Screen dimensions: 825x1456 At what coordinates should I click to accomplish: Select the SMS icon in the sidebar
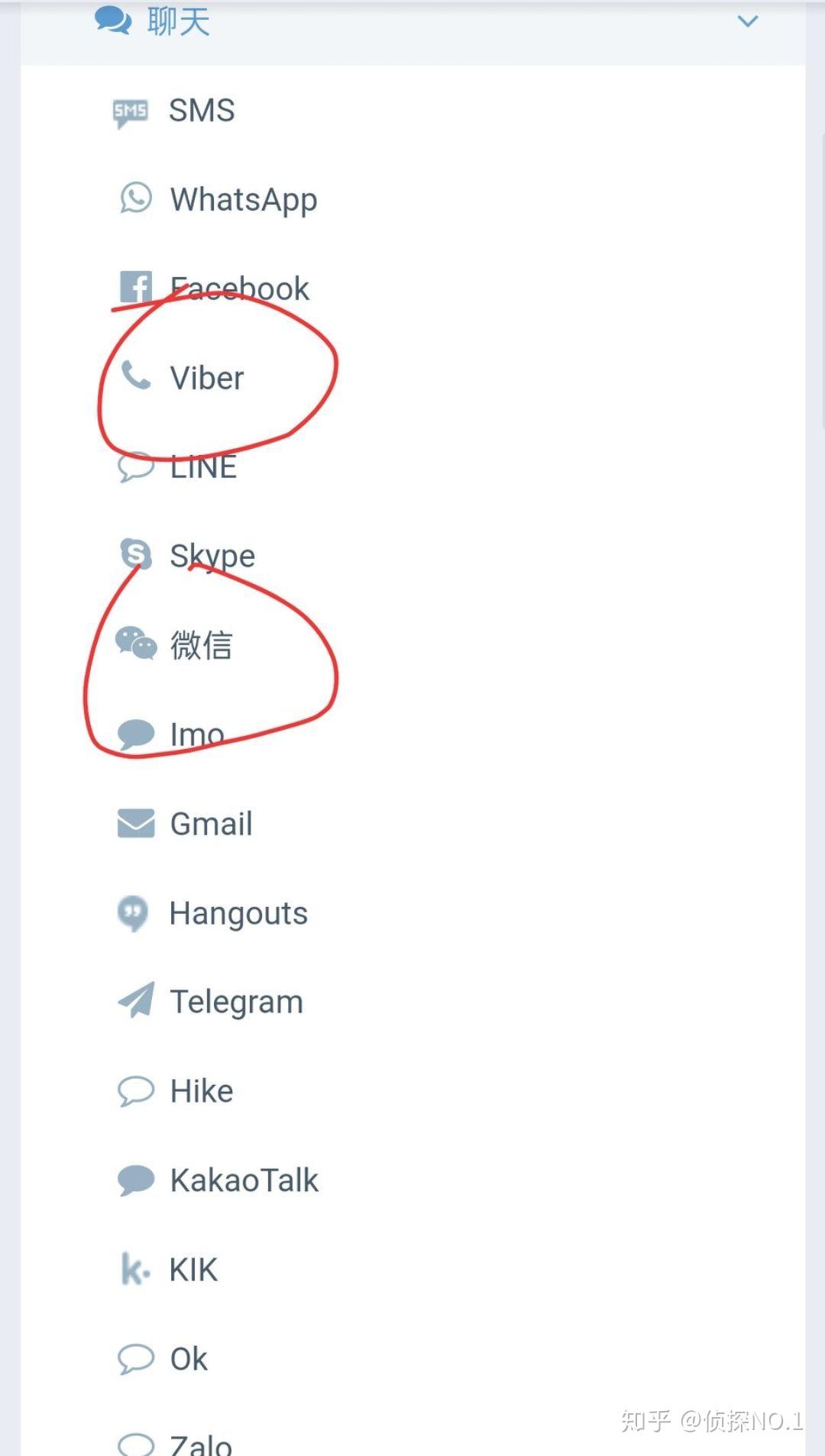[x=131, y=111]
